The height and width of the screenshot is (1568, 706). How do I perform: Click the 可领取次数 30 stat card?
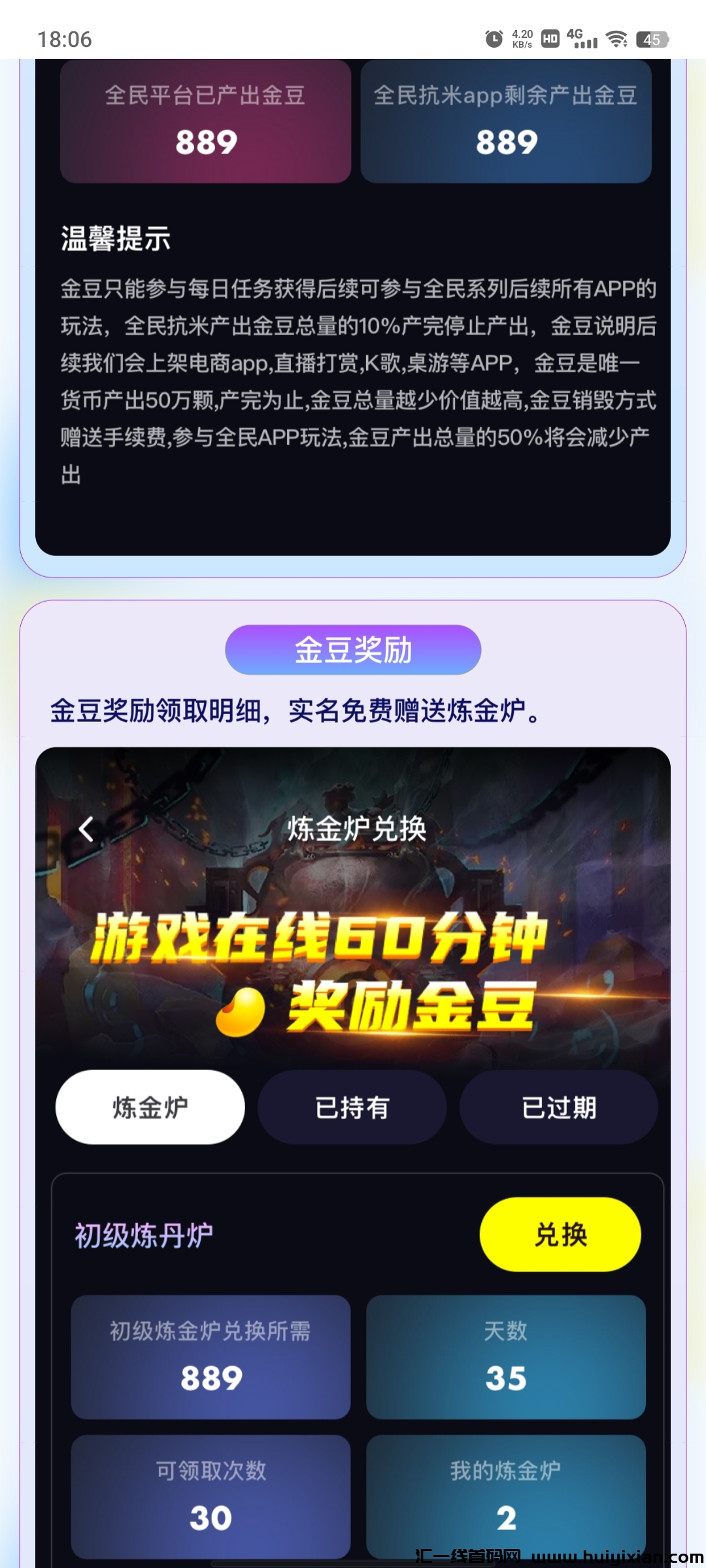coord(210,1494)
